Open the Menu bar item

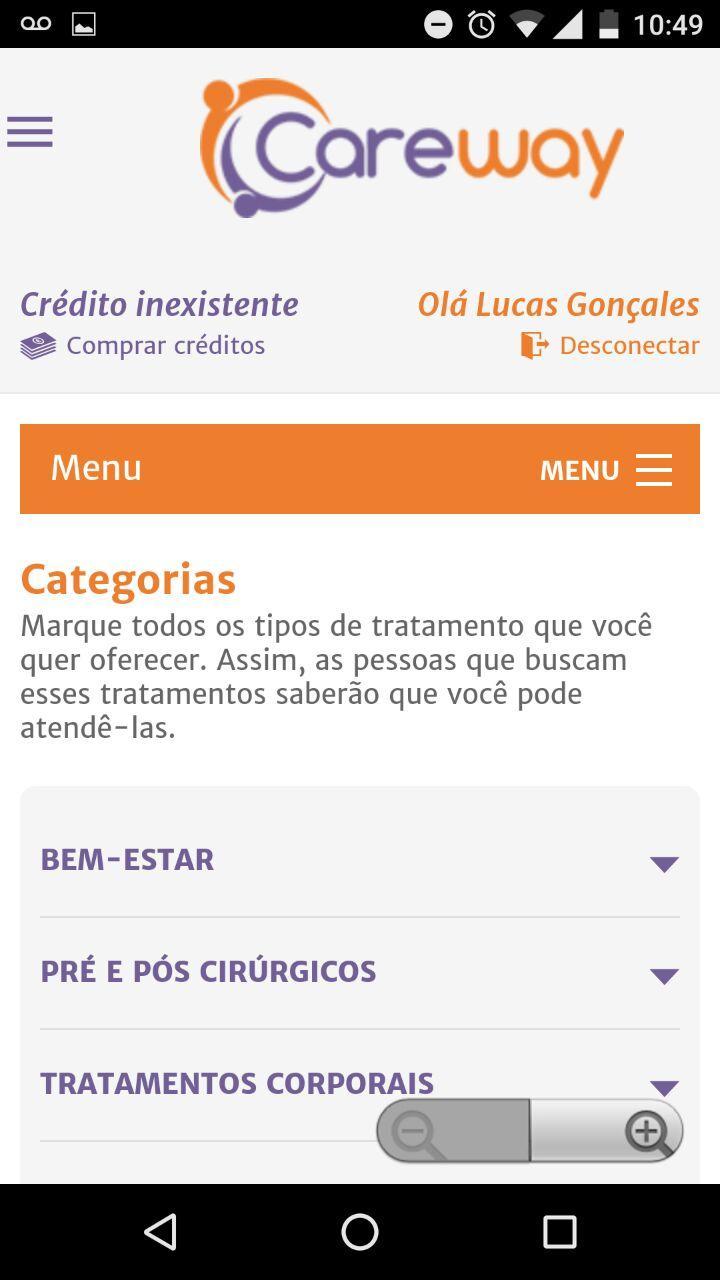pyautogui.click(x=96, y=468)
